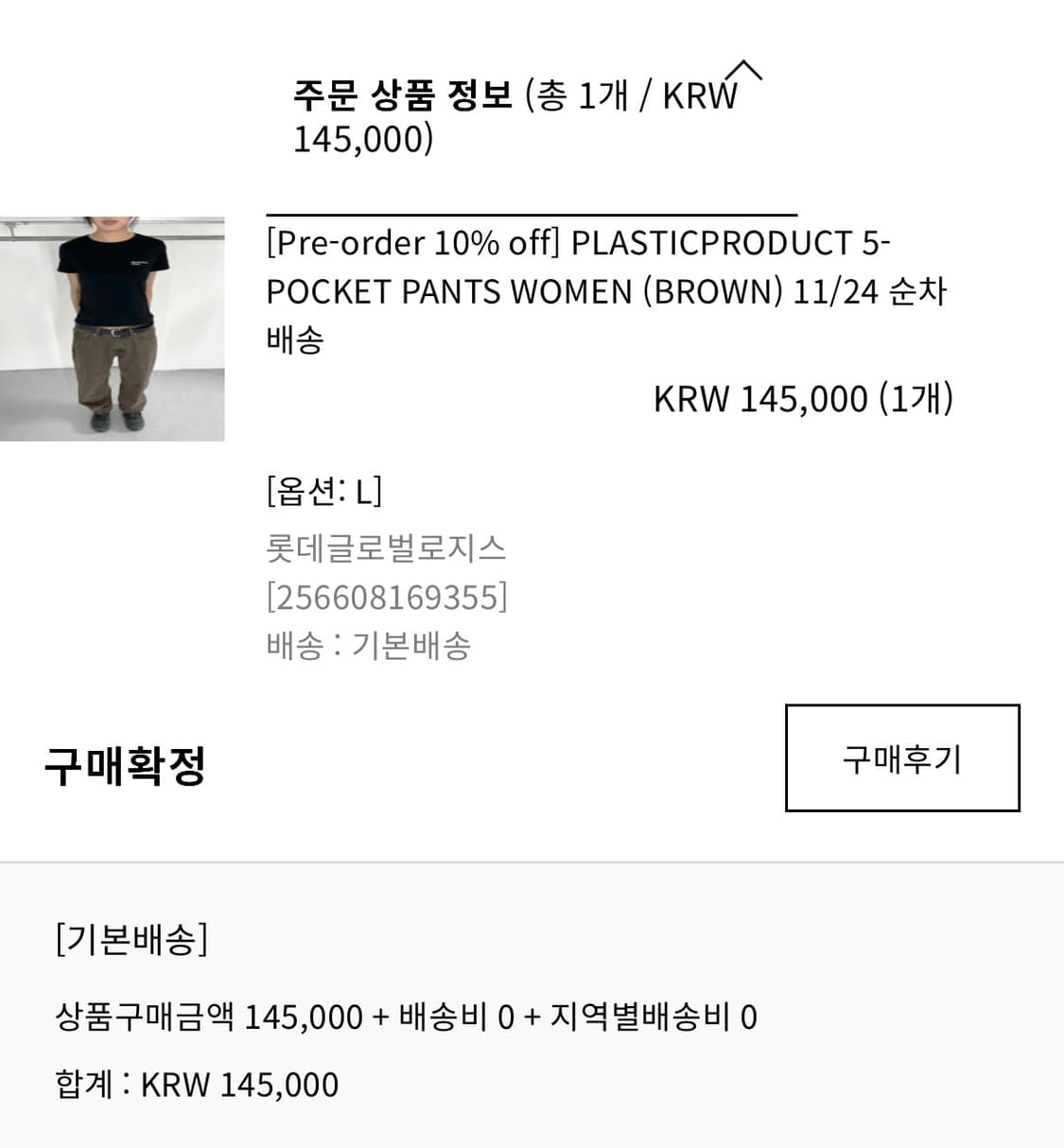Open the product image thumbnail
The width and height of the screenshot is (1064, 1148).
point(112,326)
